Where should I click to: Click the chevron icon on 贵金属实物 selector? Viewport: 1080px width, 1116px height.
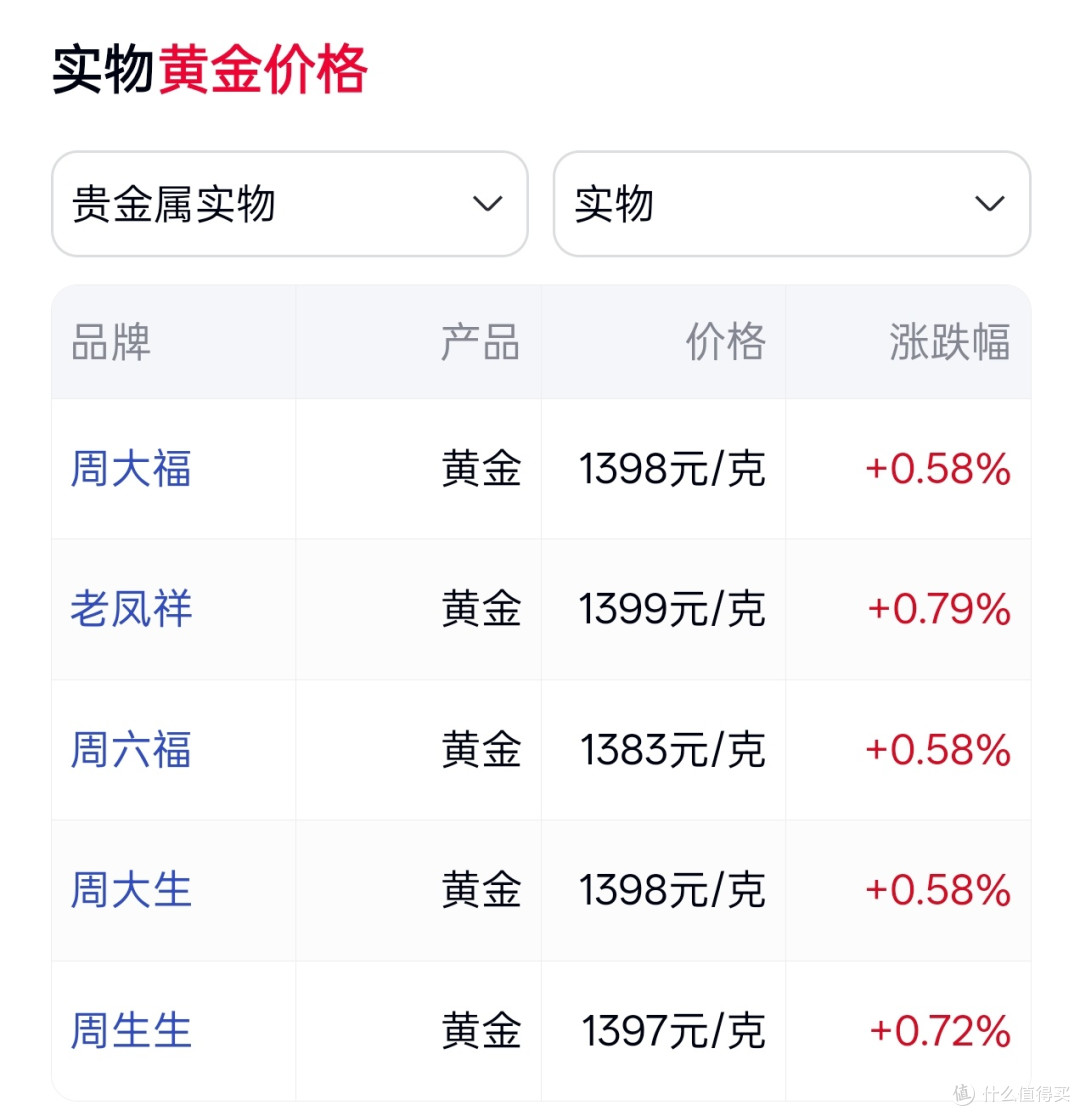coord(489,204)
